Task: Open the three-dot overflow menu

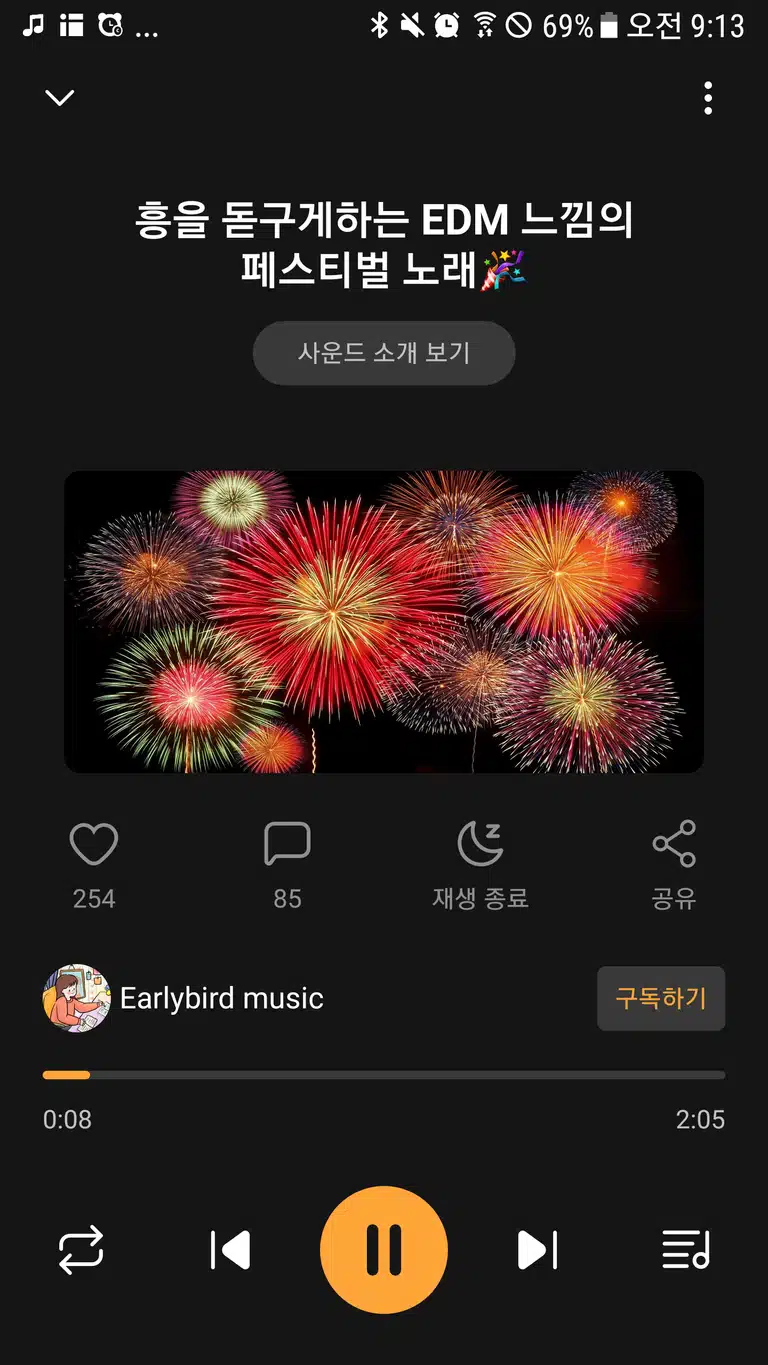Action: click(708, 98)
